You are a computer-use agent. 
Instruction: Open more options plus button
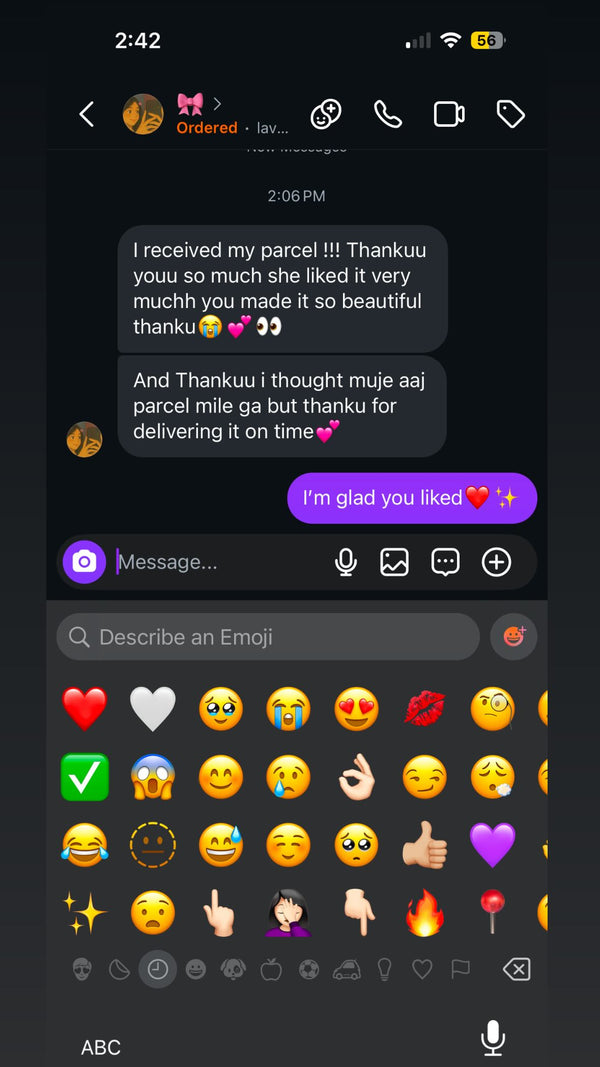[496, 562]
